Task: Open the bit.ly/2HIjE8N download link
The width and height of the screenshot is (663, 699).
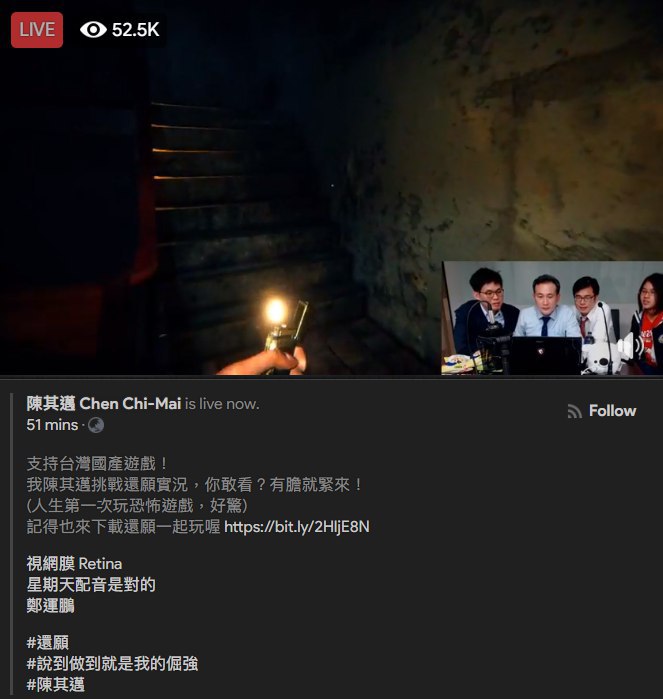Action: pyautogui.click(x=296, y=526)
